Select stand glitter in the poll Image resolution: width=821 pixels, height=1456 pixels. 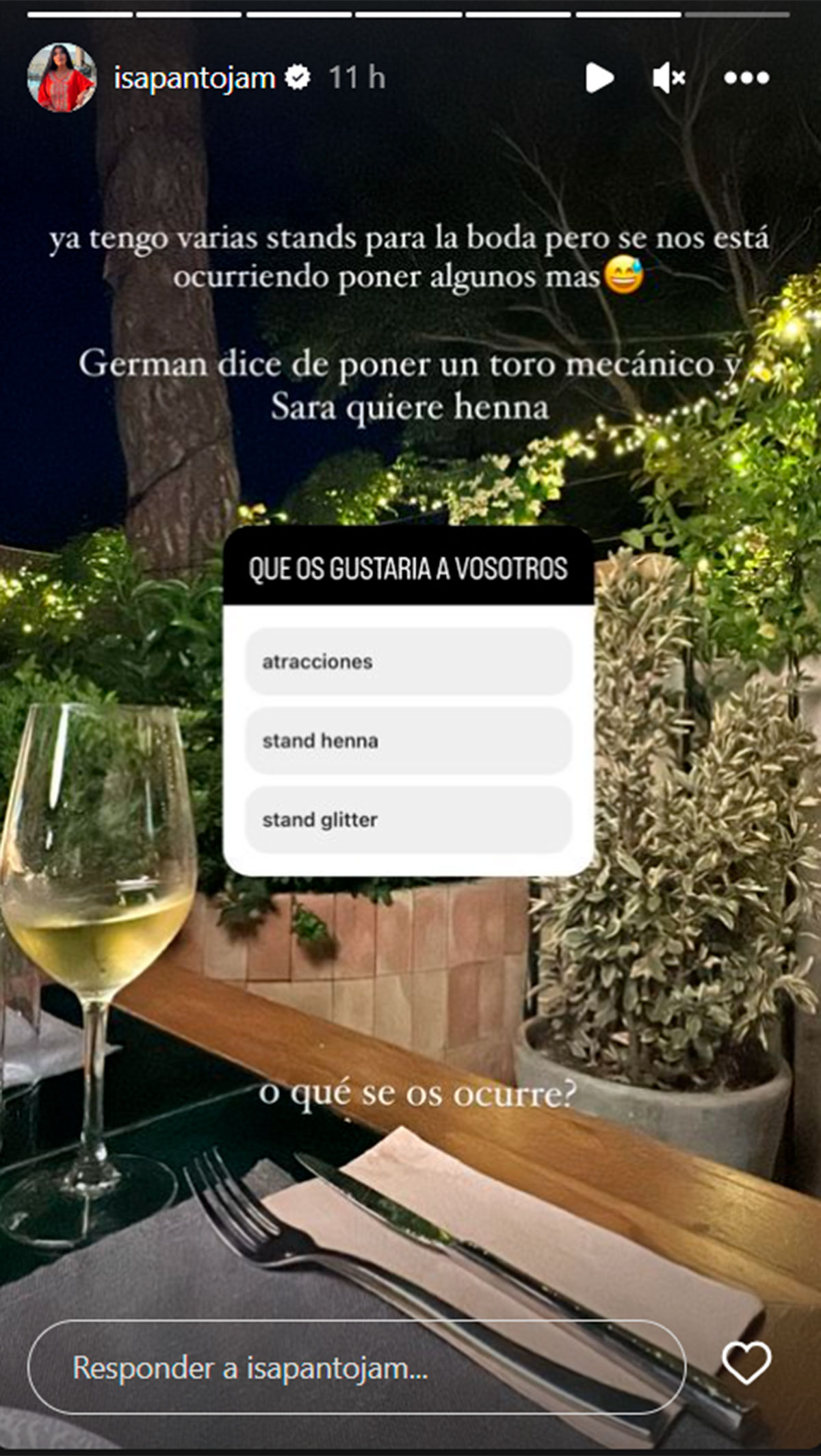[x=408, y=820]
